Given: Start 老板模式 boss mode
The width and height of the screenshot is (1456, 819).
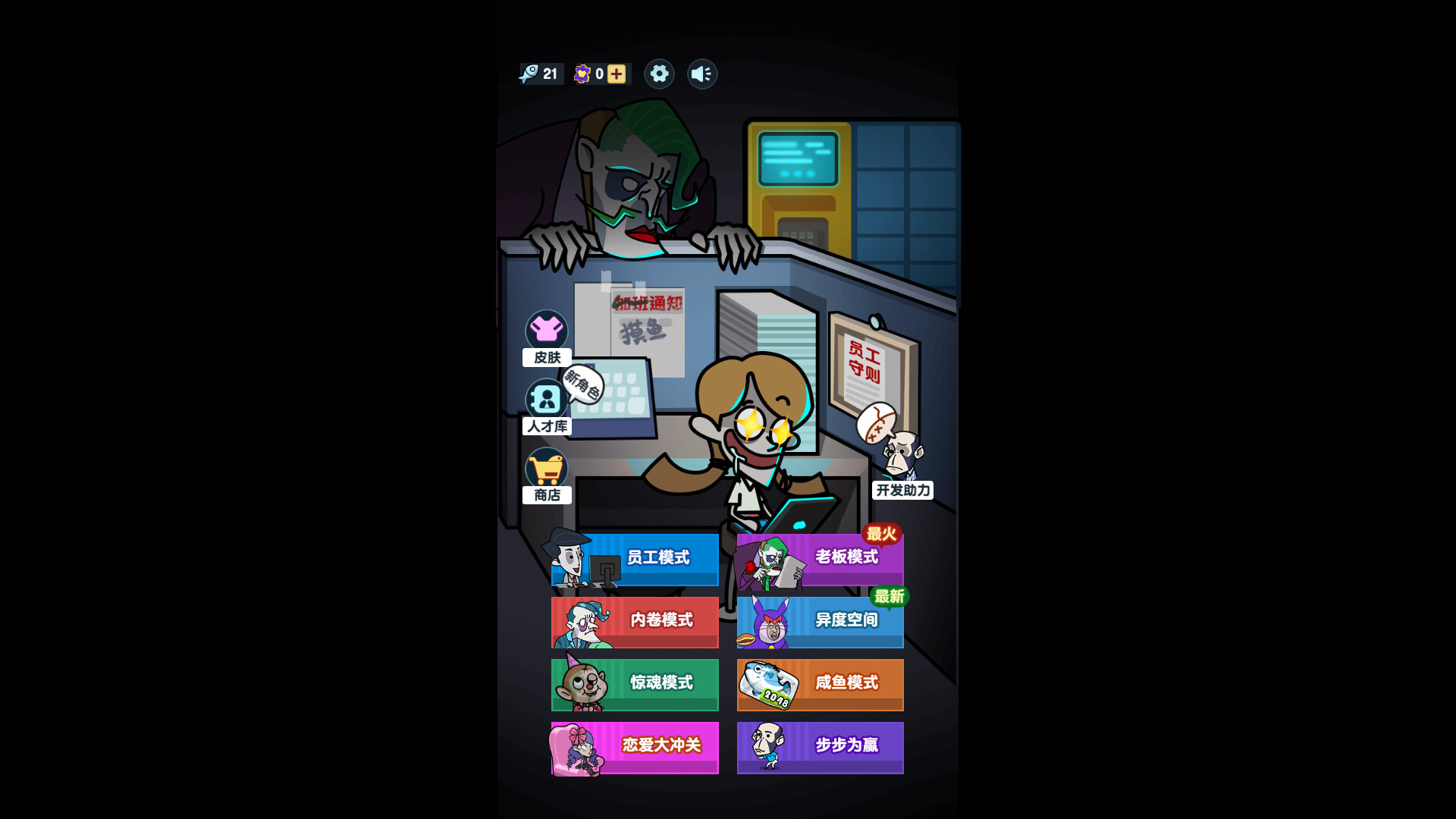Looking at the screenshot, I should (821, 559).
